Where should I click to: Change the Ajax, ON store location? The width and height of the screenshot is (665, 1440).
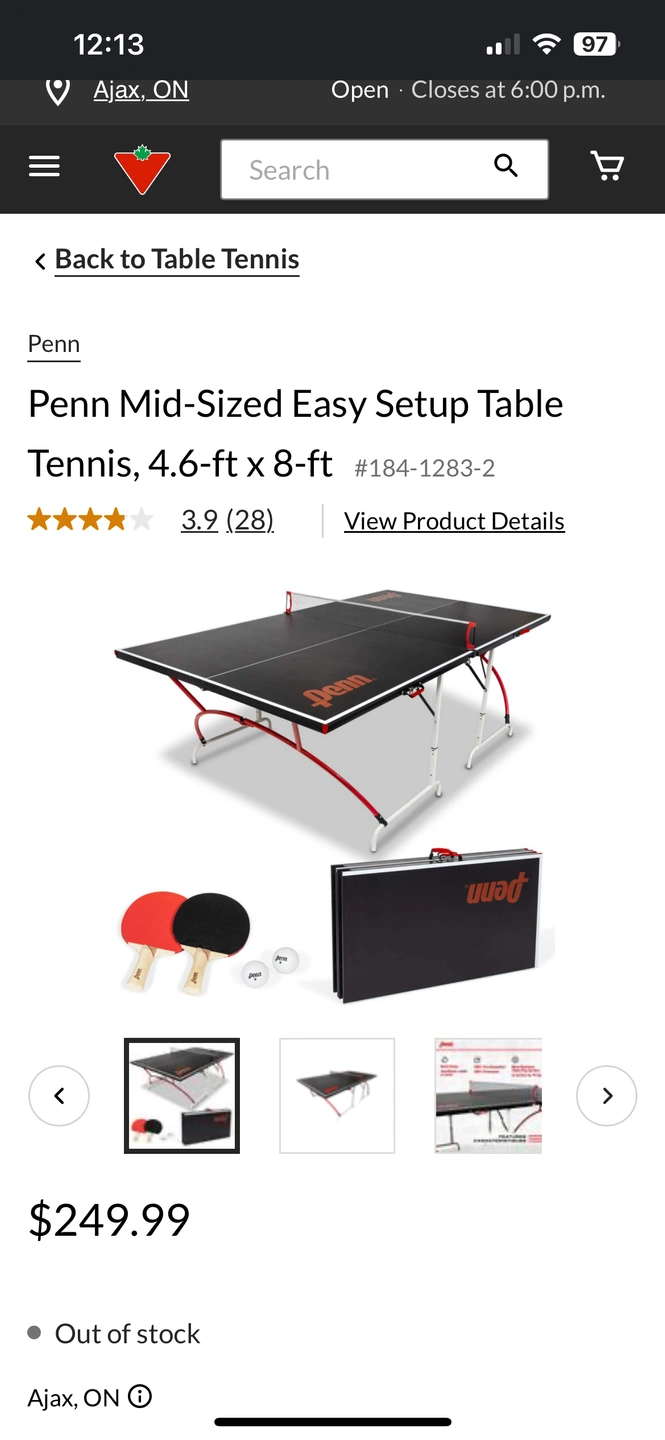(140, 90)
